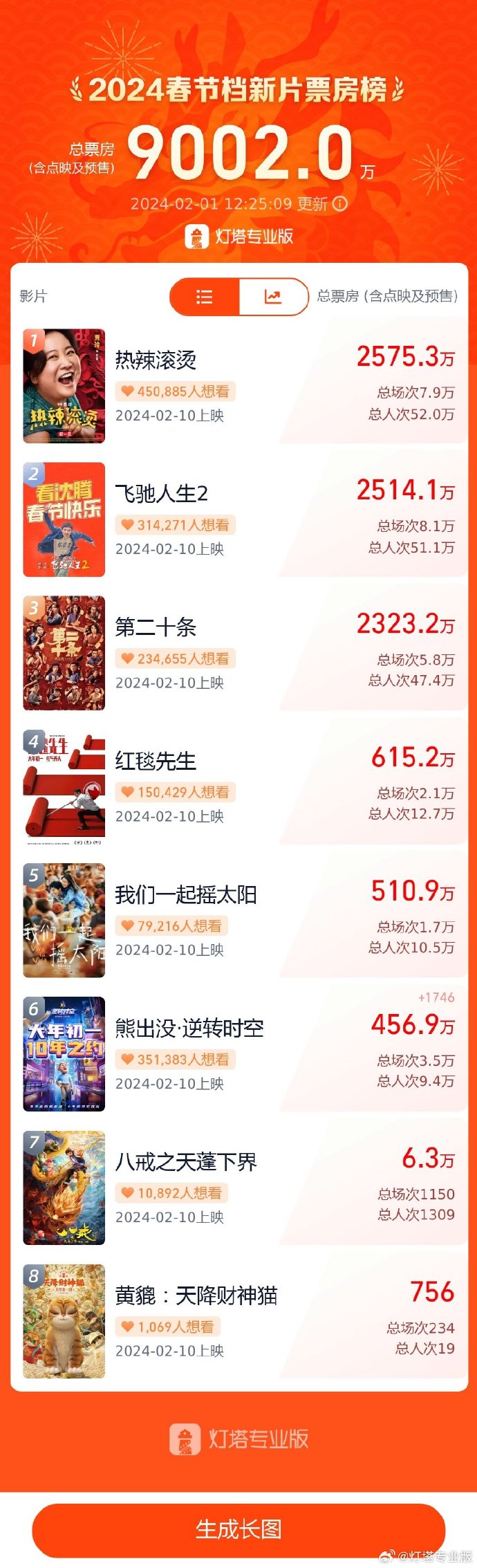Viewport: 477px width, 1568px height.
Task: Open the 八戒之天蓬下界 row
Action: [238, 1187]
